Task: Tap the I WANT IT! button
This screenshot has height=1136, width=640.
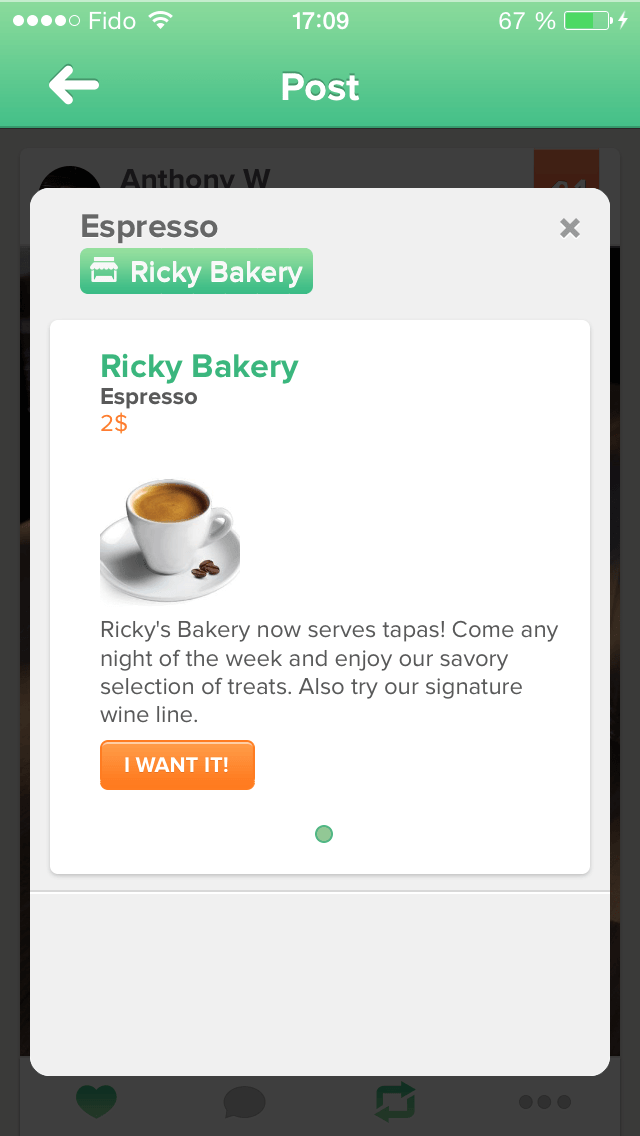Action: 177,765
